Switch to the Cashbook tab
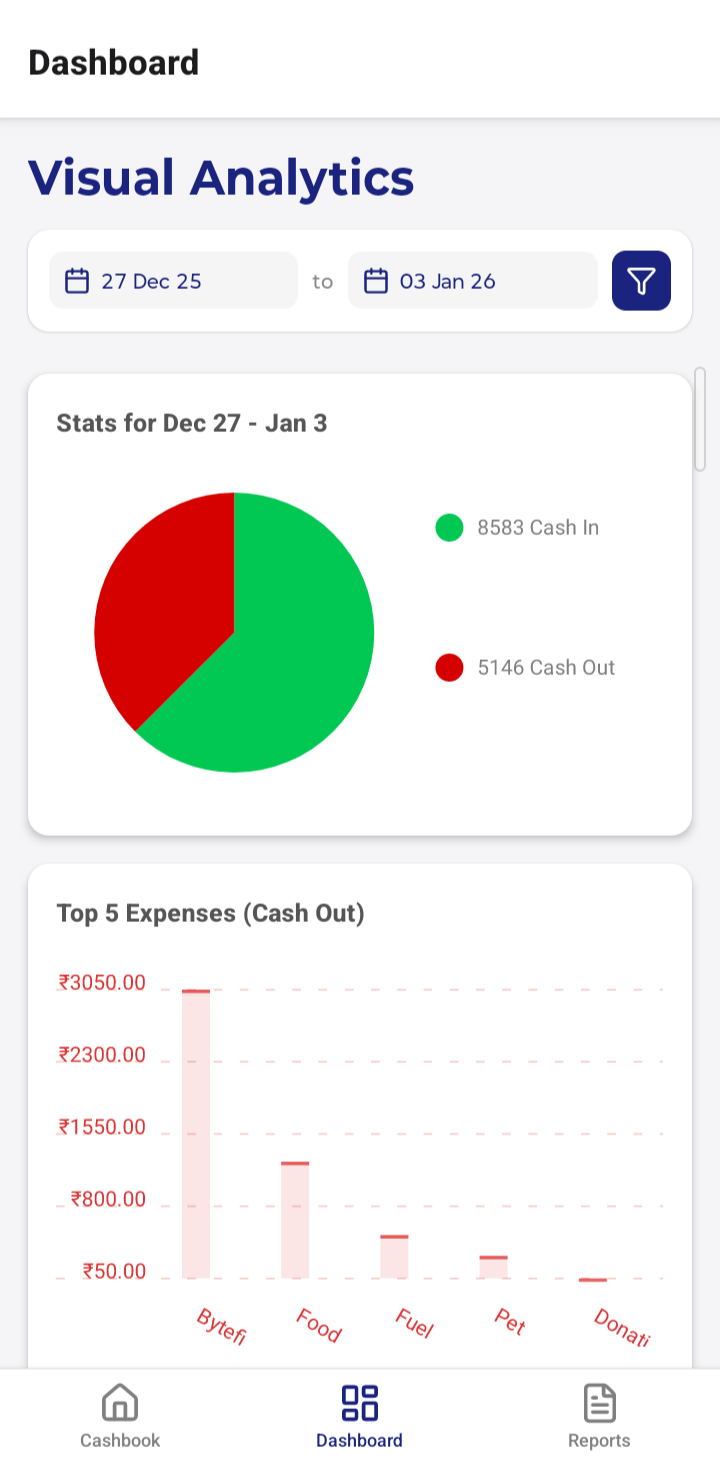 tap(119, 1416)
